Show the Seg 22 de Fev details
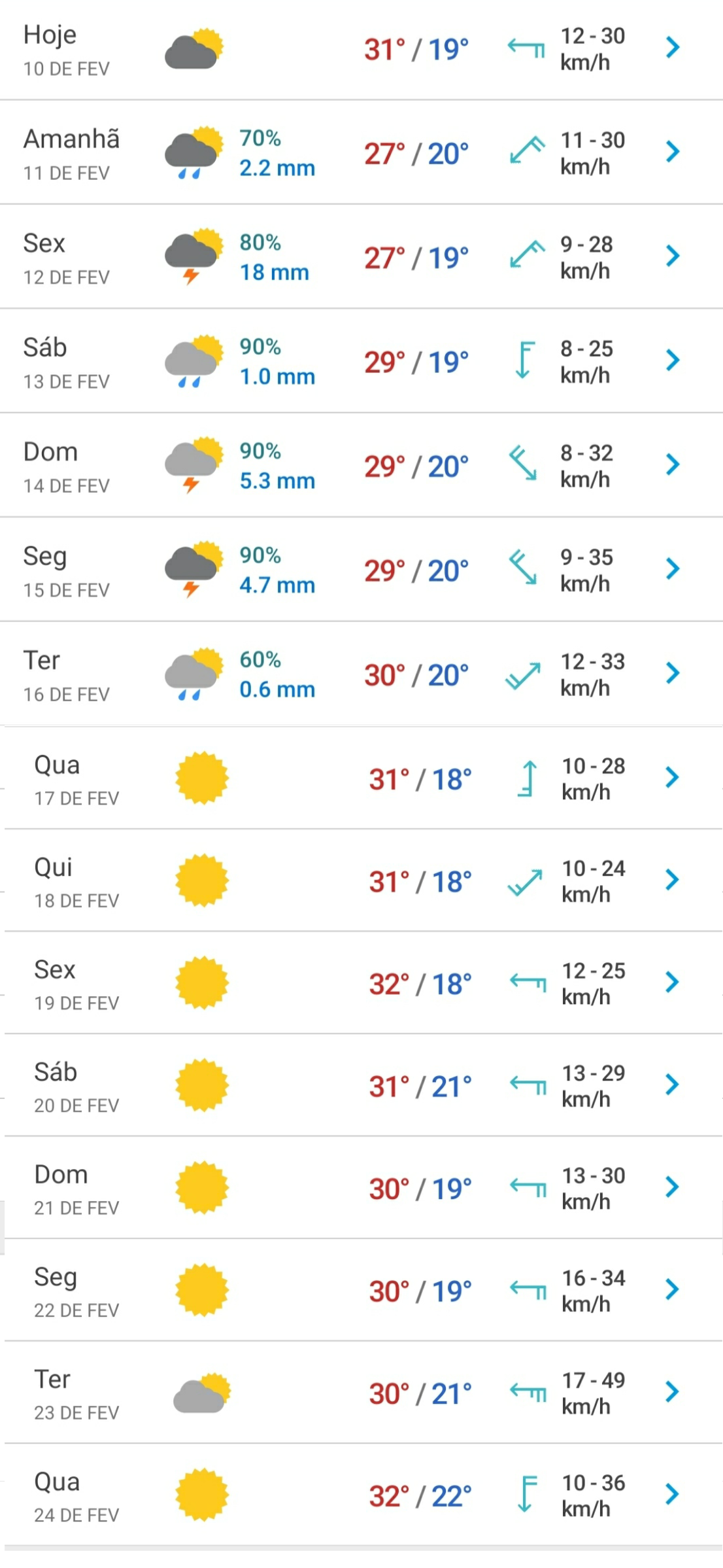The width and height of the screenshot is (723, 1568). (363, 1289)
